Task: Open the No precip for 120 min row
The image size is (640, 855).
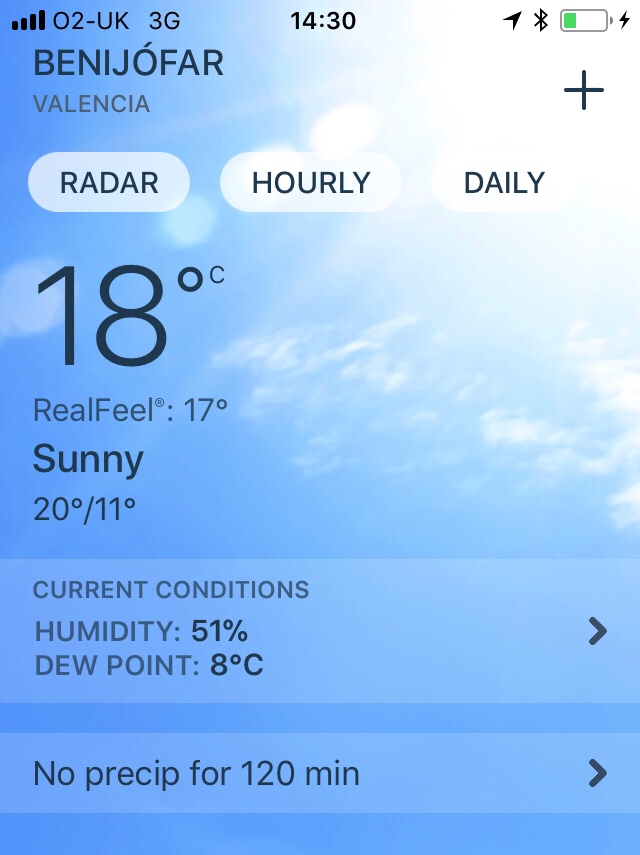Action: coord(320,773)
